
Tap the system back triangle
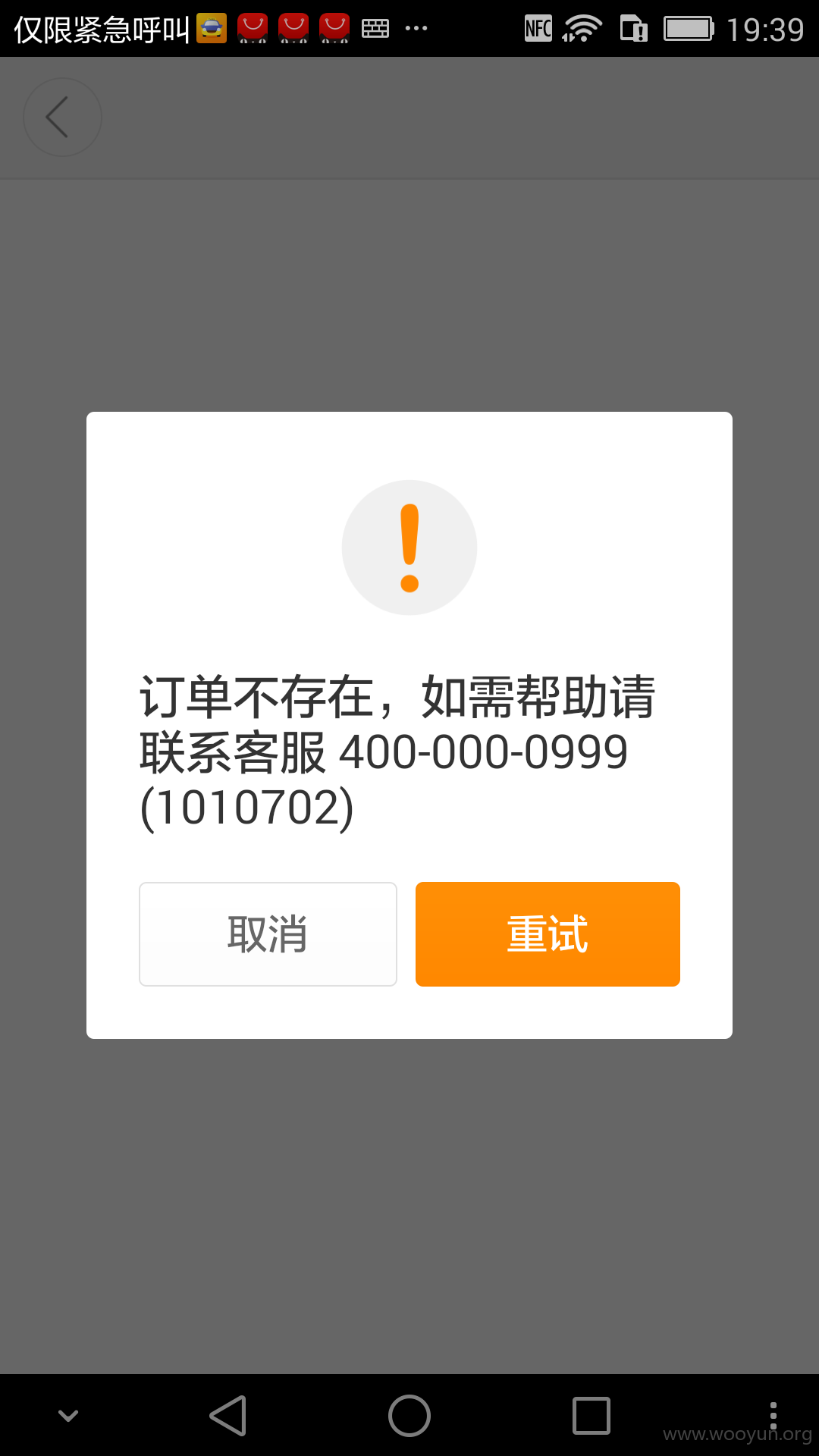click(x=228, y=1416)
